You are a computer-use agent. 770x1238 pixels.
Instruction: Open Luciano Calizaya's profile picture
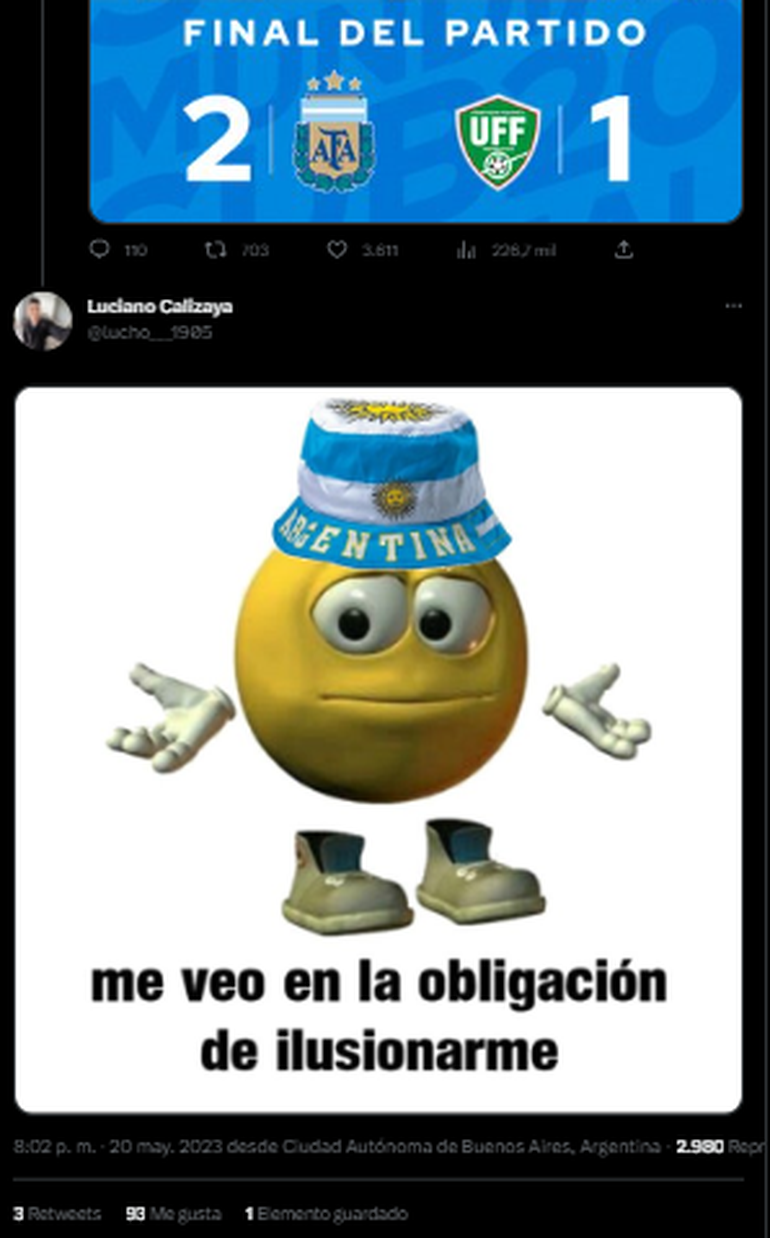click(x=42, y=321)
